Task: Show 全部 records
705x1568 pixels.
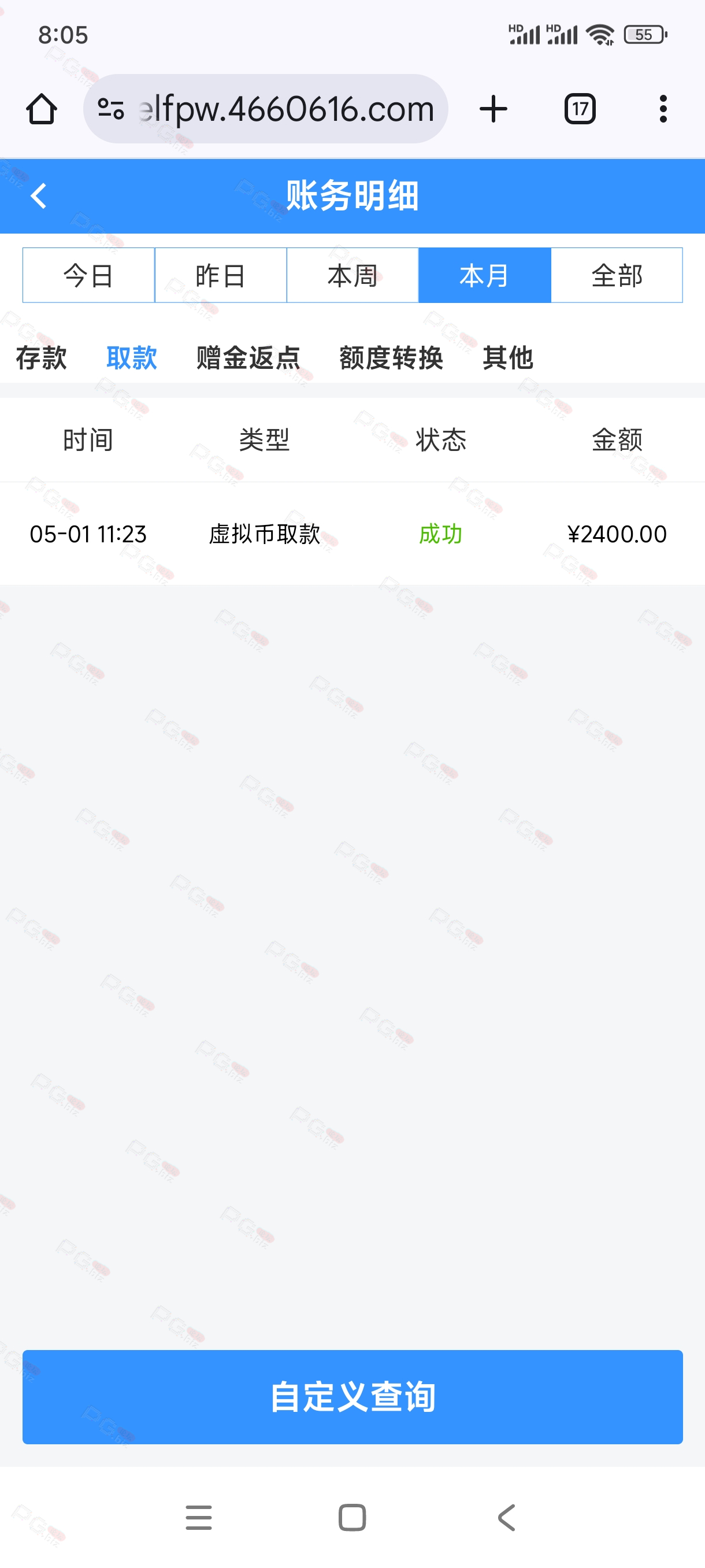Action: tap(617, 275)
